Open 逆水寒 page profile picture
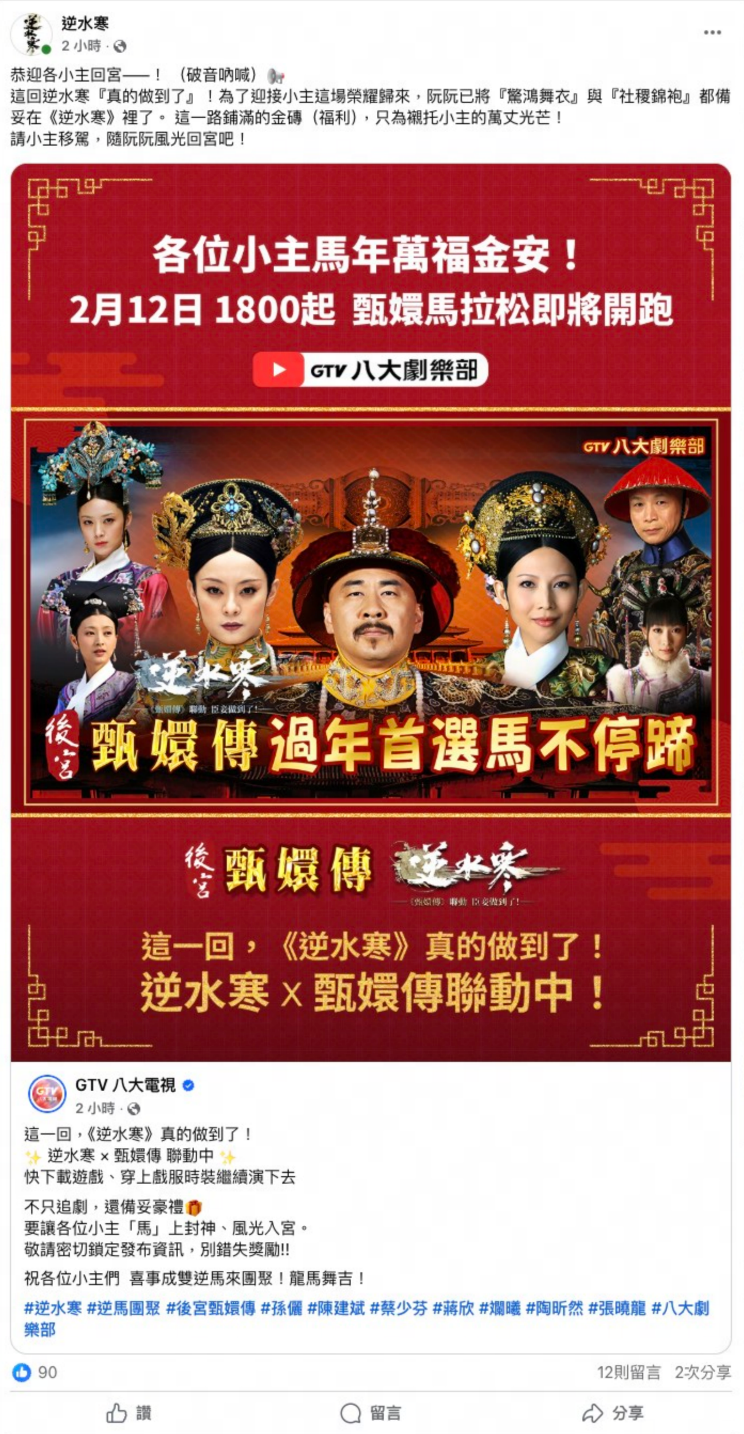The height and width of the screenshot is (1434, 744). pyautogui.click(x=31, y=34)
